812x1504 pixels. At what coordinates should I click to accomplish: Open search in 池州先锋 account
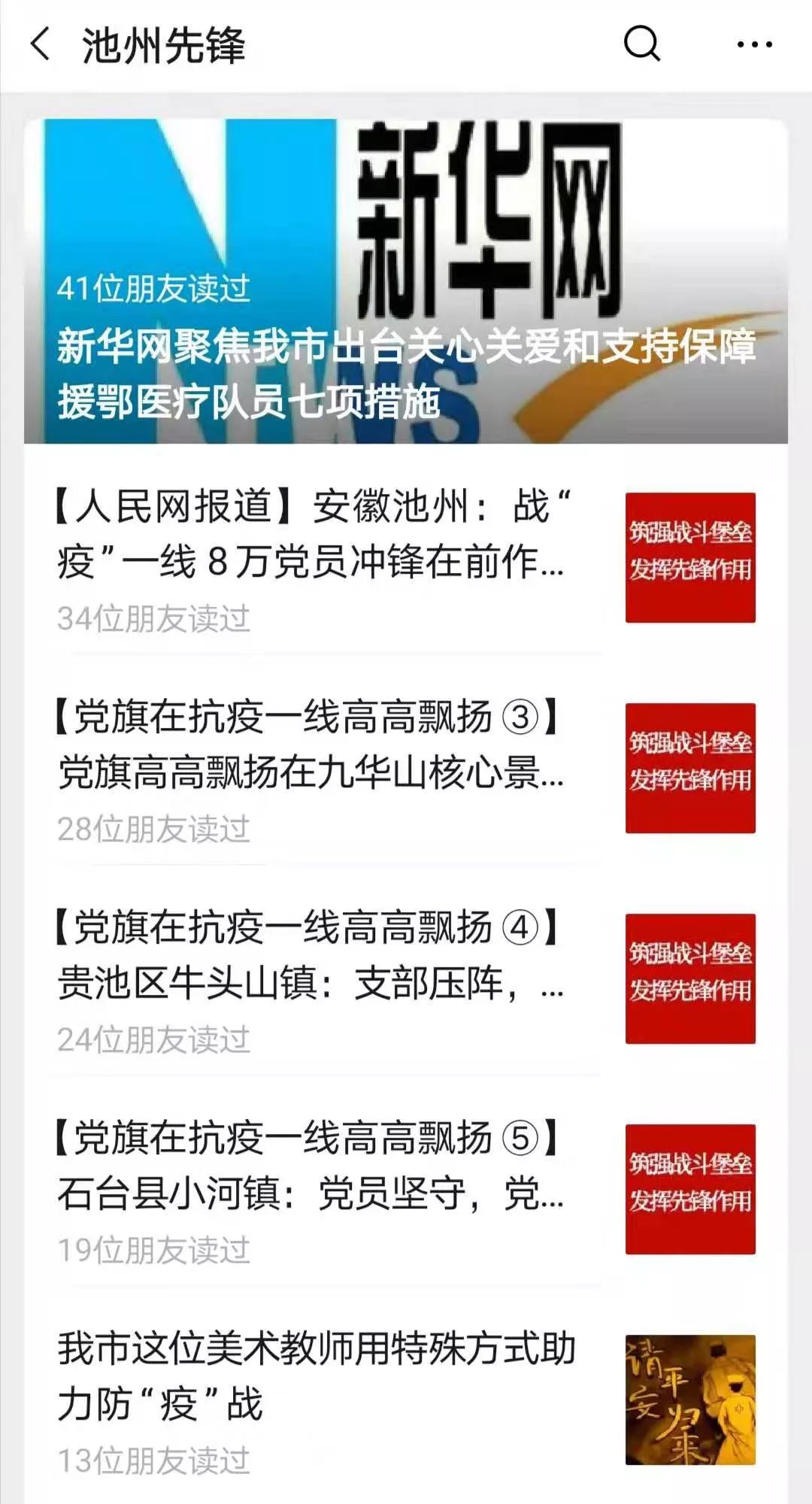(641, 44)
